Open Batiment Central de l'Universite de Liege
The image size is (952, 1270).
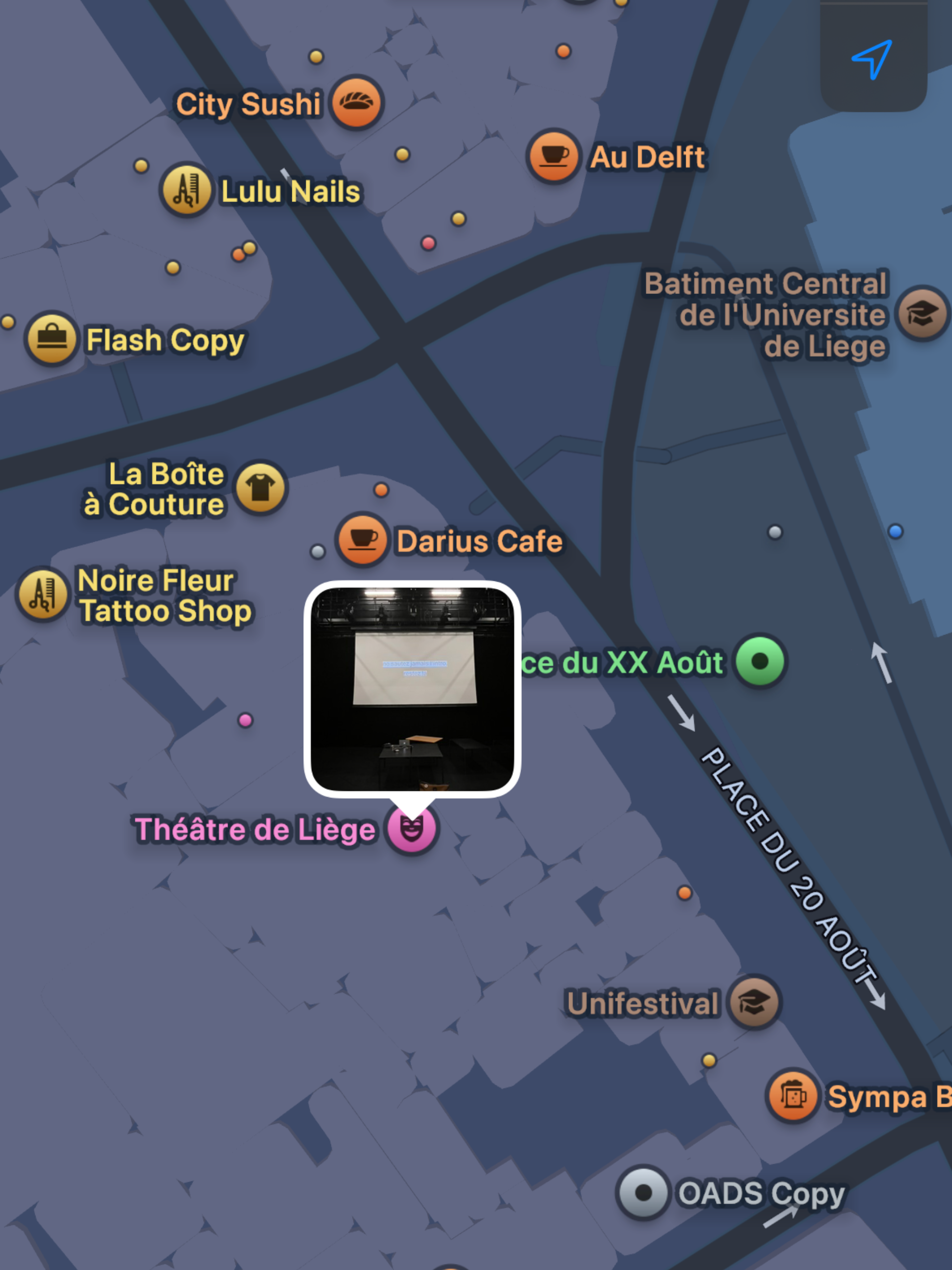[x=921, y=313]
